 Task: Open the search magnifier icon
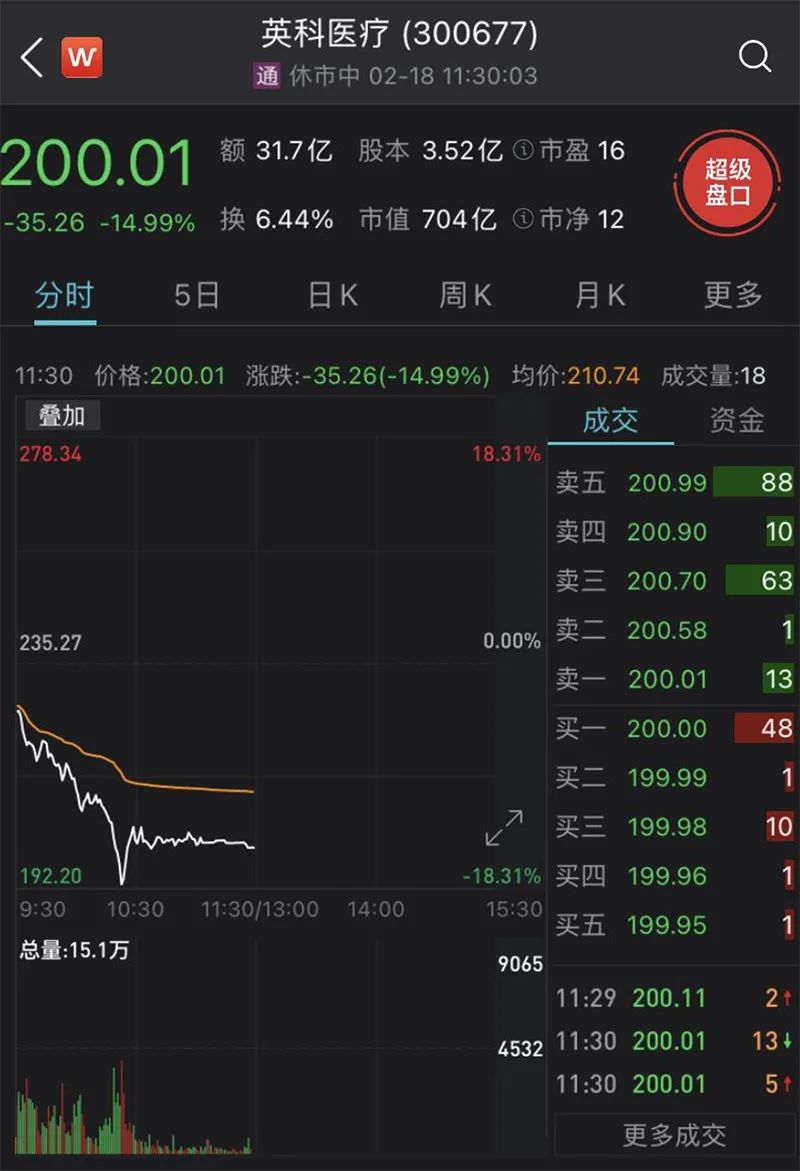click(x=755, y=57)
